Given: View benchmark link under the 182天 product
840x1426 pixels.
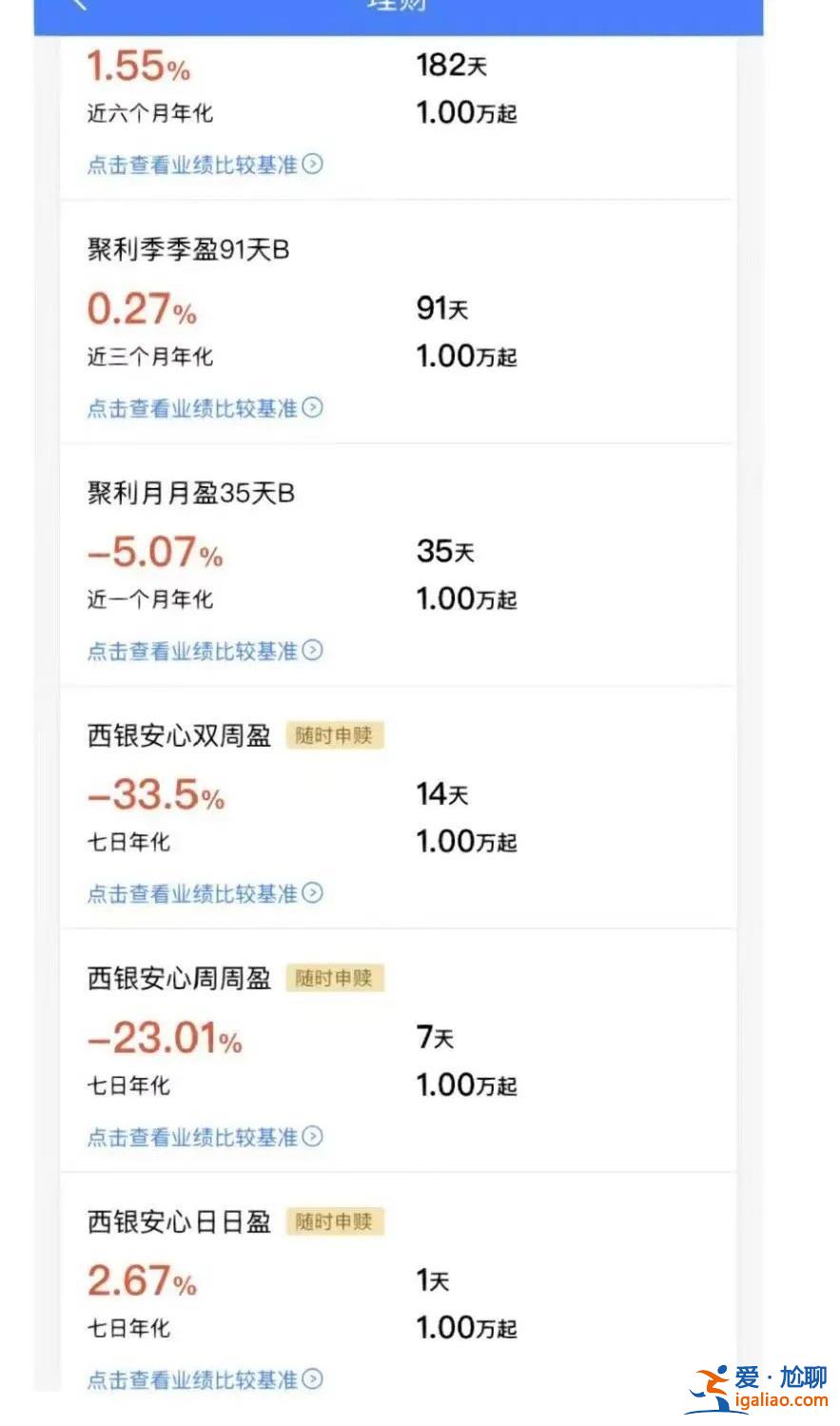Looking at the screenshot, I should click(x=205, y=165).
